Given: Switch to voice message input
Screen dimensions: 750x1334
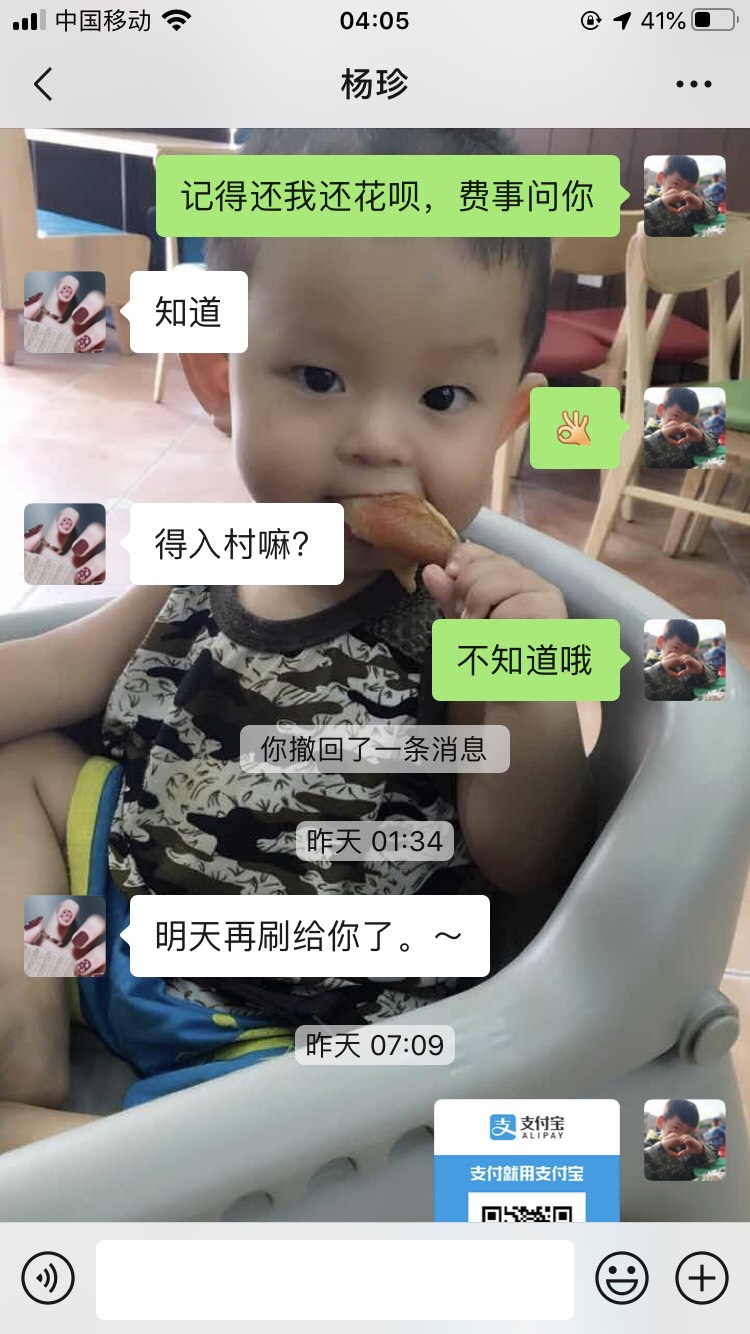Looking at the screenshot, I should pos(48,1278).
